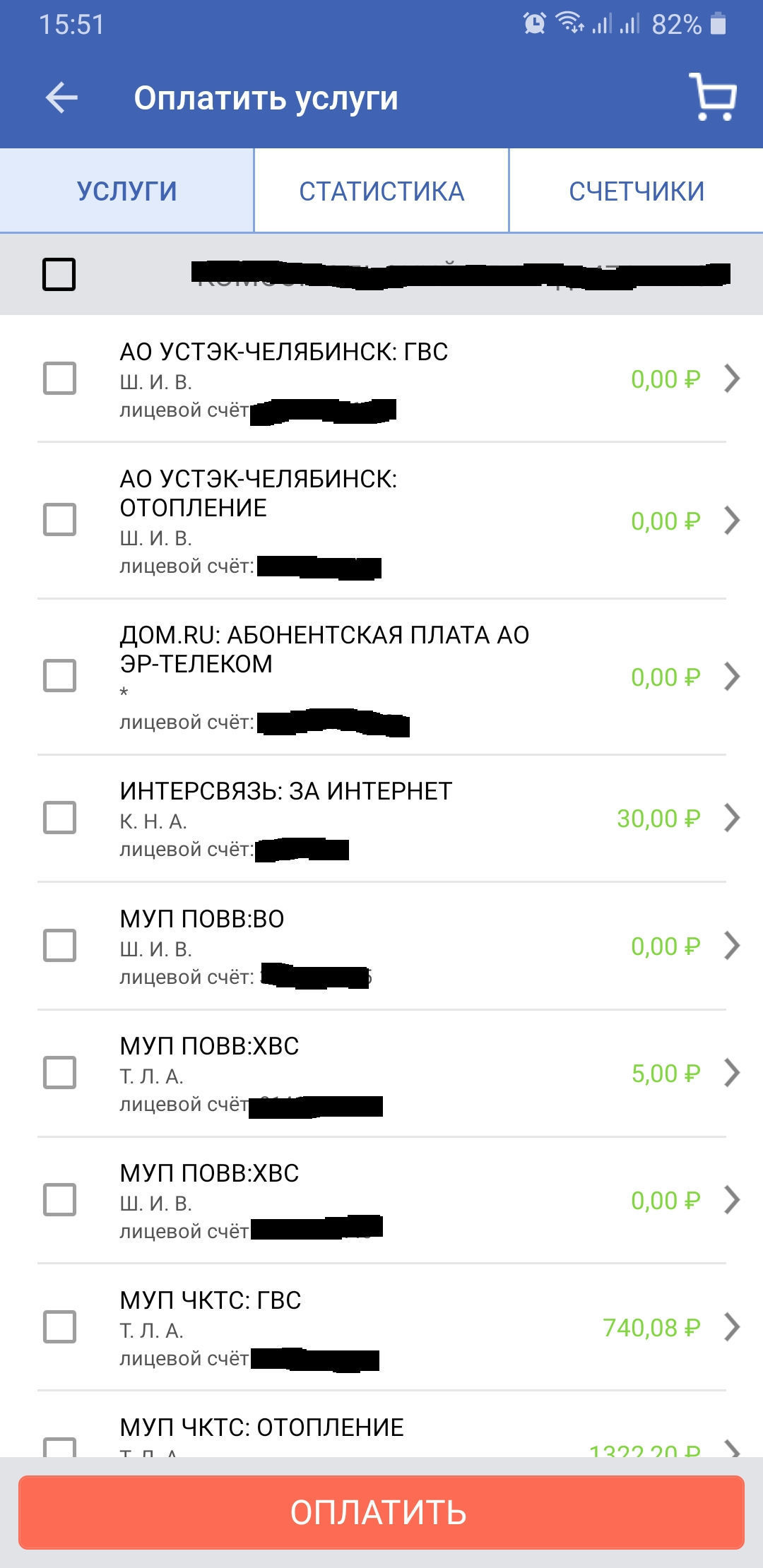Check МУП ПОВВ:ХВС for Ш. И. В.

(x=59, y=1199)
